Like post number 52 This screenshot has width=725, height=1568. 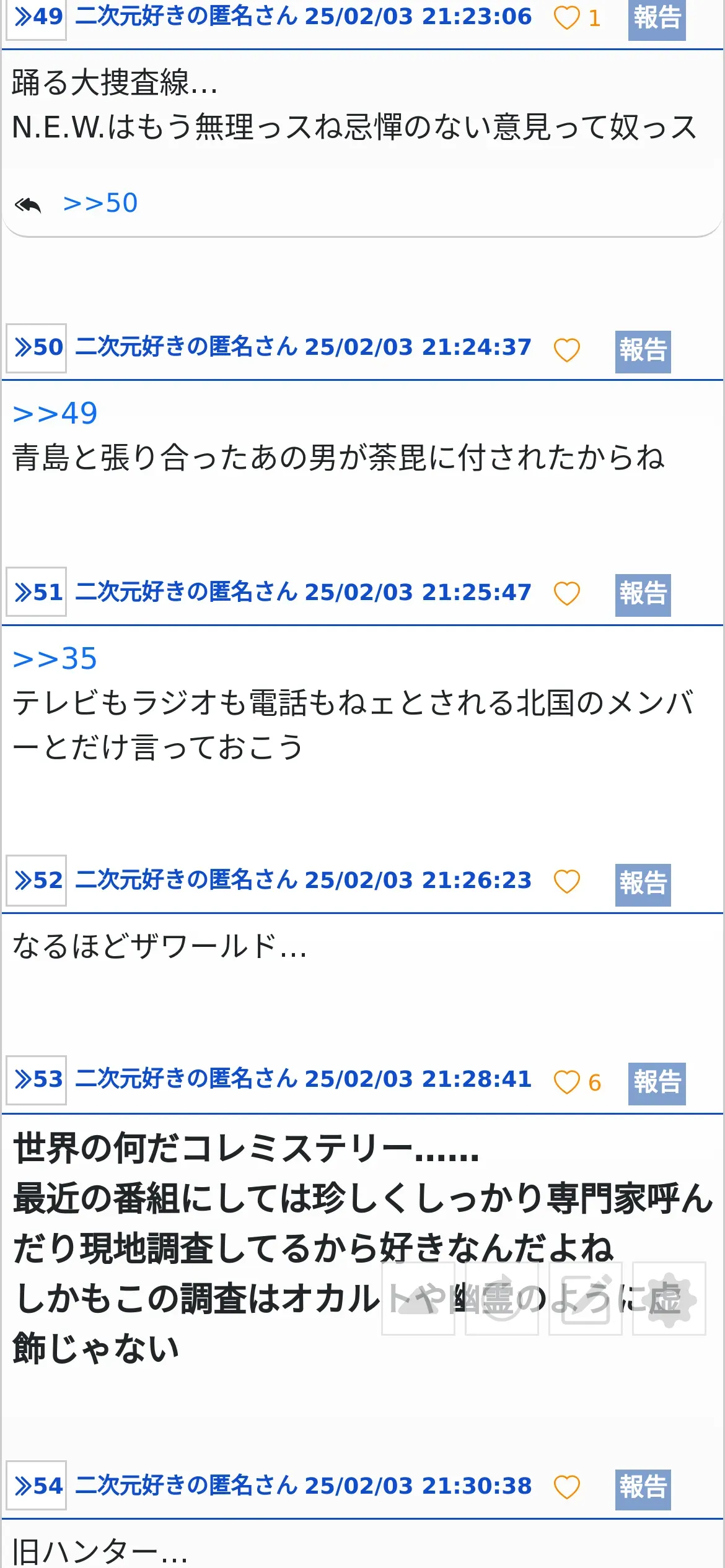point(566,881)
